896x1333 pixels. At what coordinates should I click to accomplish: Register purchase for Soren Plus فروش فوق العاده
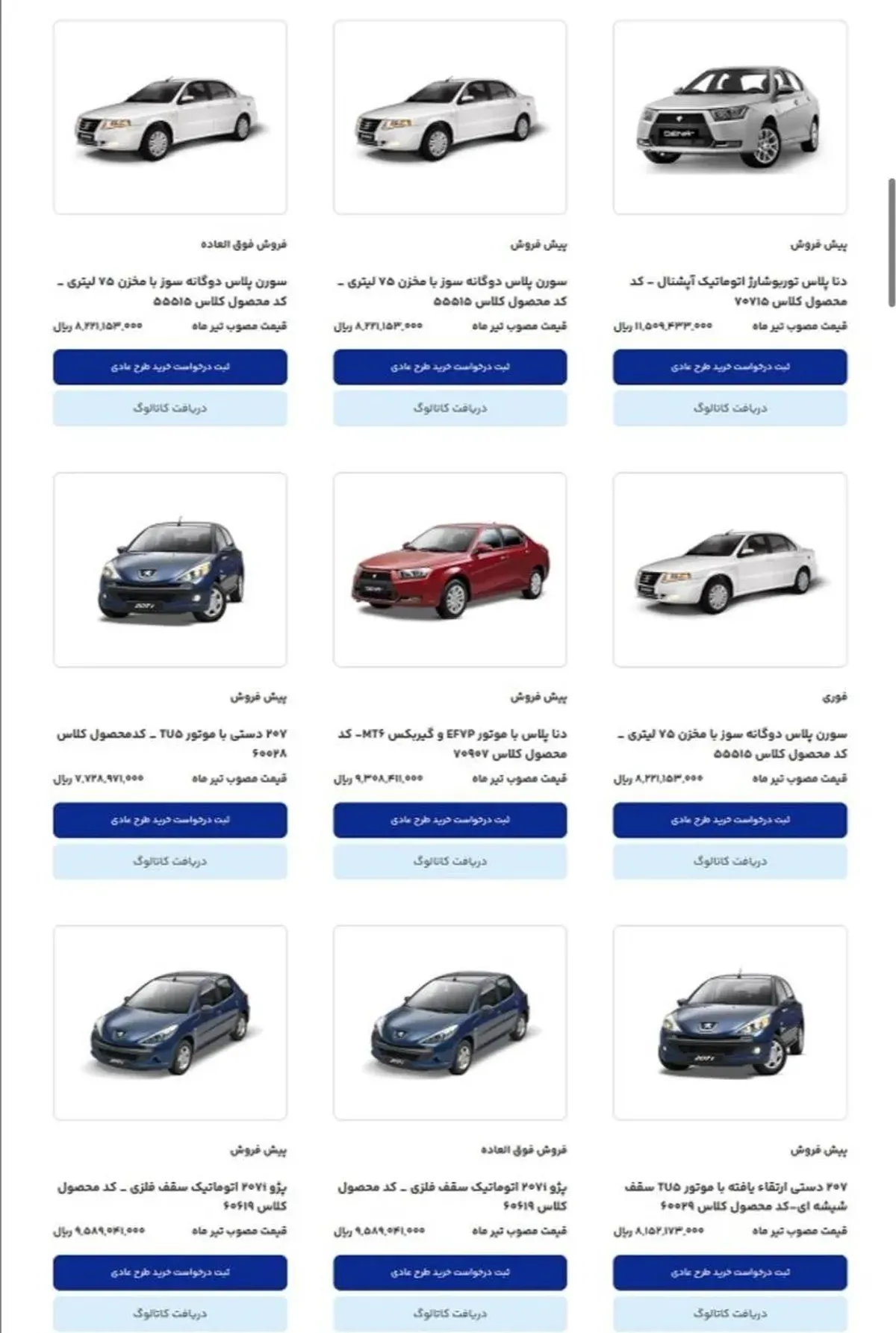click(x=169, y=367)
